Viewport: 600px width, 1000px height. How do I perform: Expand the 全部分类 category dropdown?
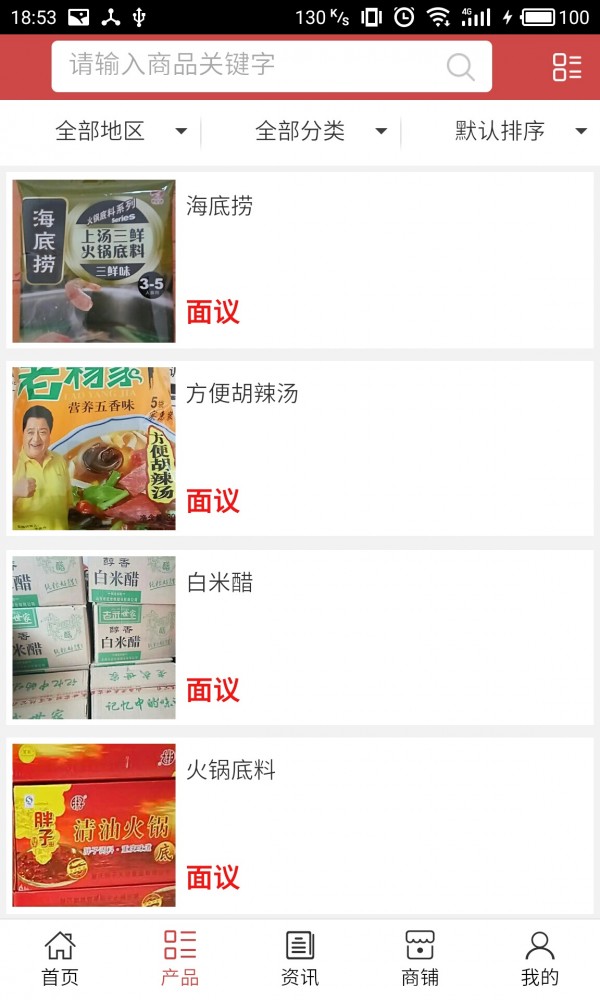(320, 131)
